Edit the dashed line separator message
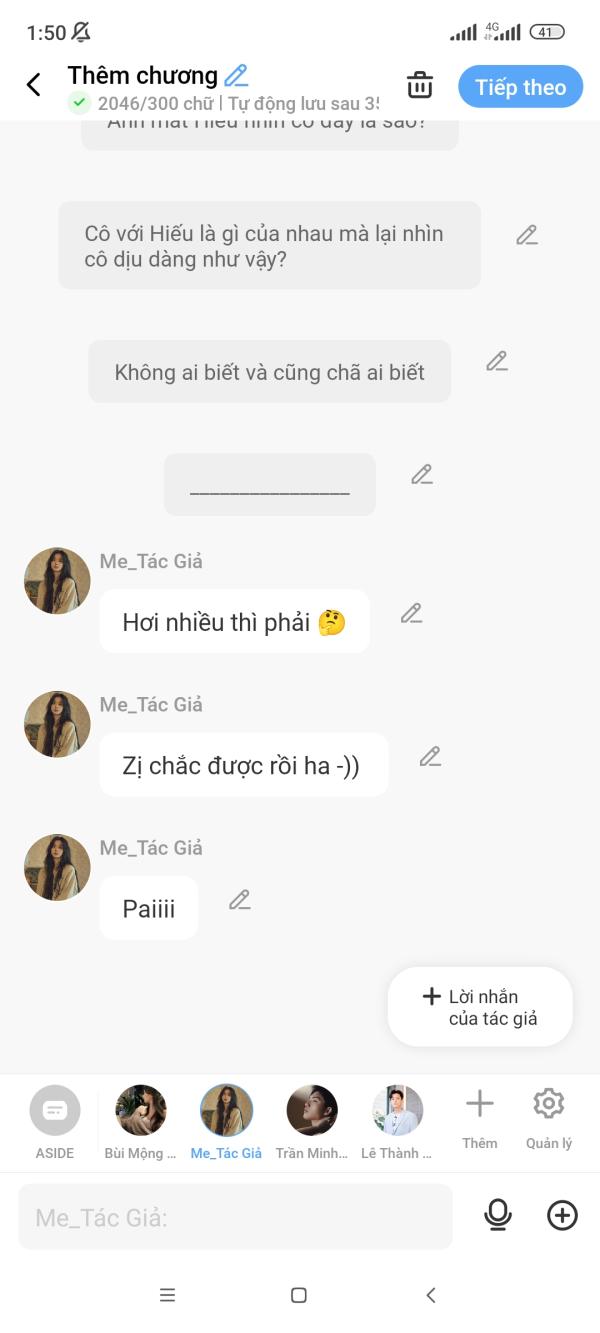This screenshot has height=1333, width=600. 422,475
